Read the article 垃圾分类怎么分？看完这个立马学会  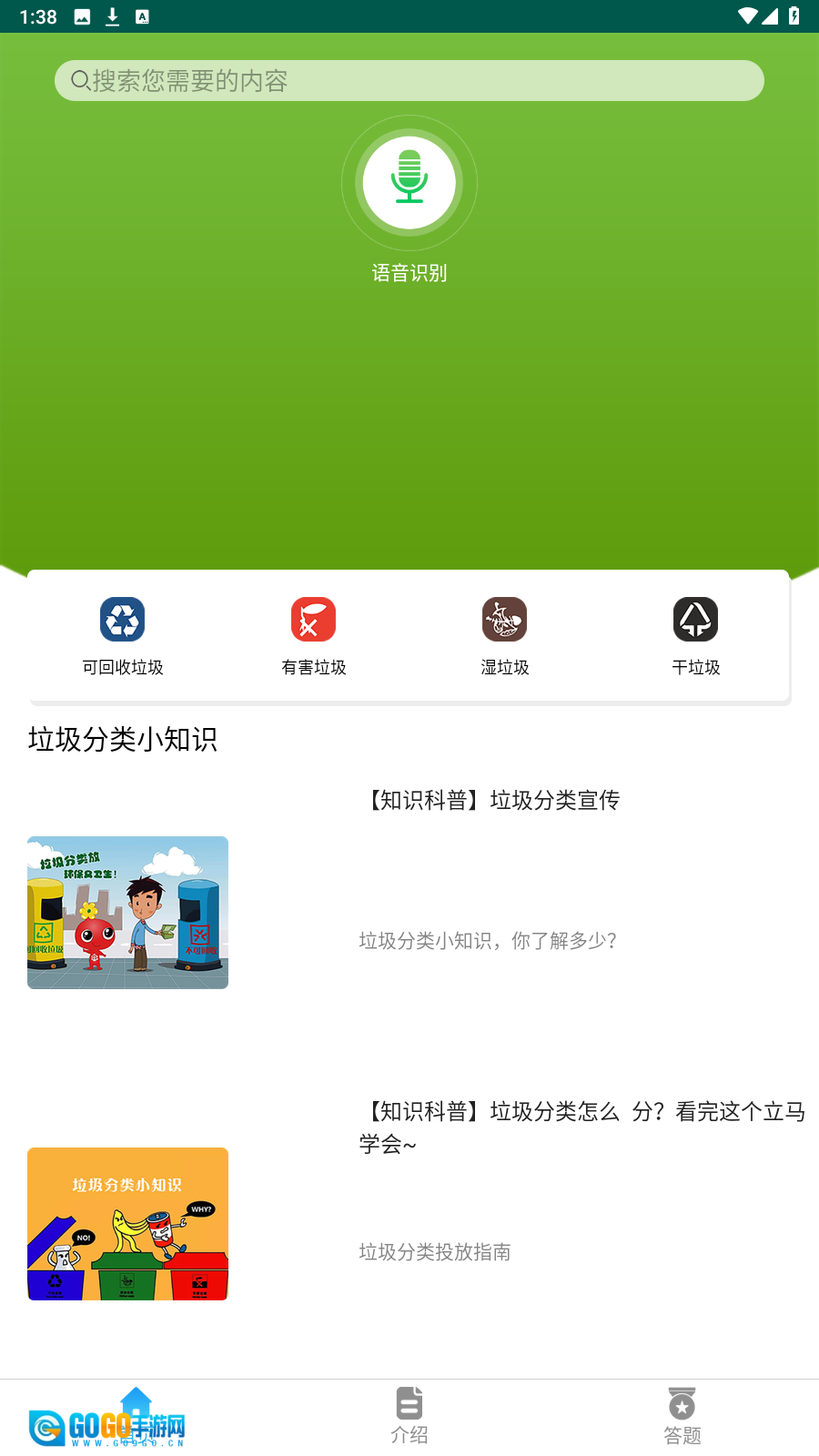[x=582, y=1127]
